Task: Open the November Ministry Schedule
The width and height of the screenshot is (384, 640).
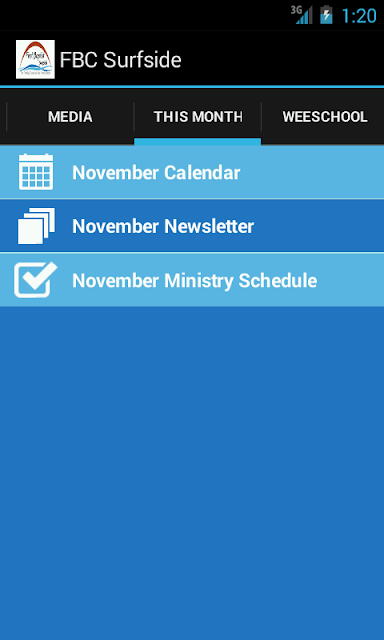Action: pyautogui.click(x=192, y=280)
